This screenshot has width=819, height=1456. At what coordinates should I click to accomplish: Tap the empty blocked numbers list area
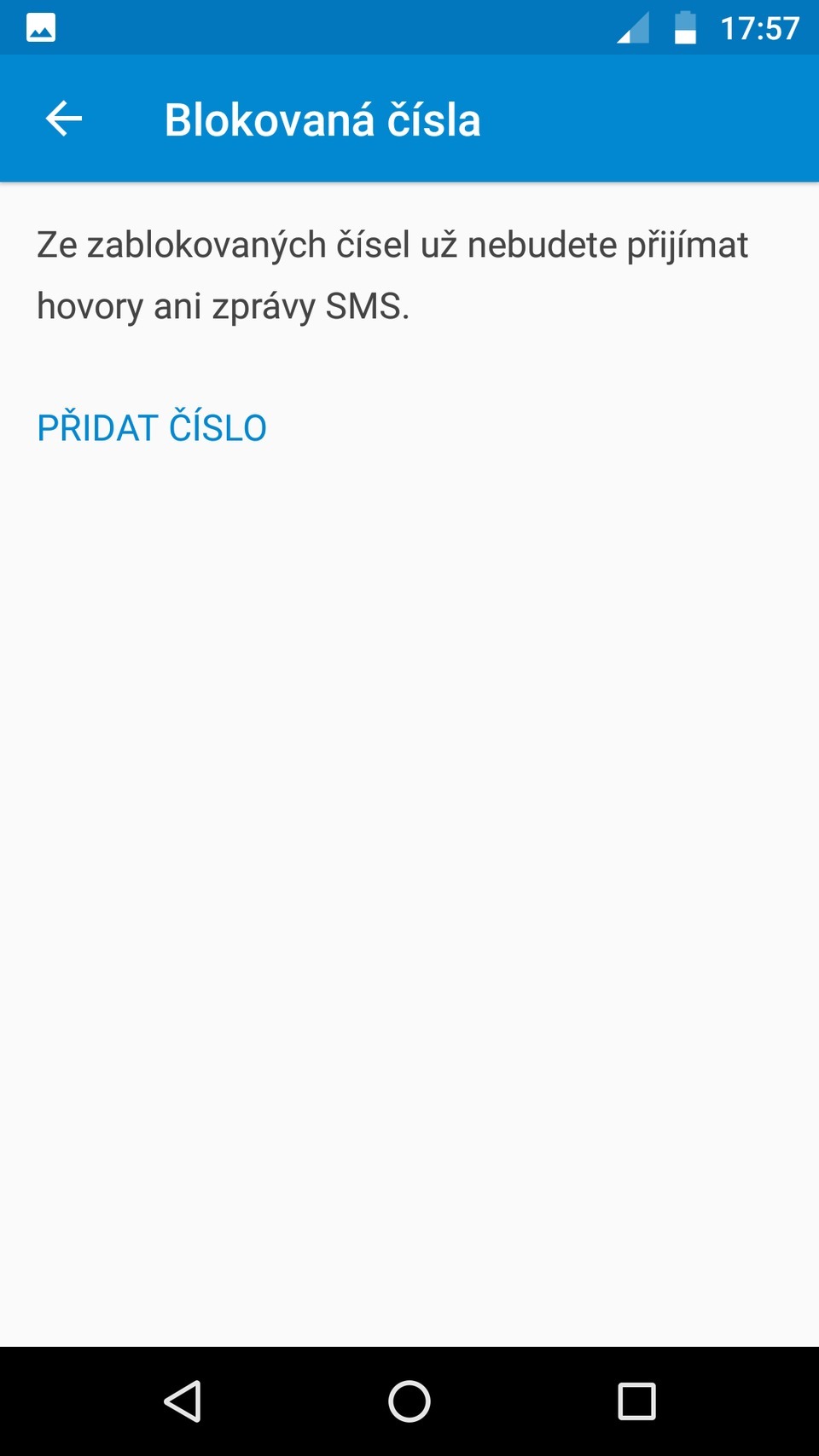pyautogui.click(x=409, y=853)
